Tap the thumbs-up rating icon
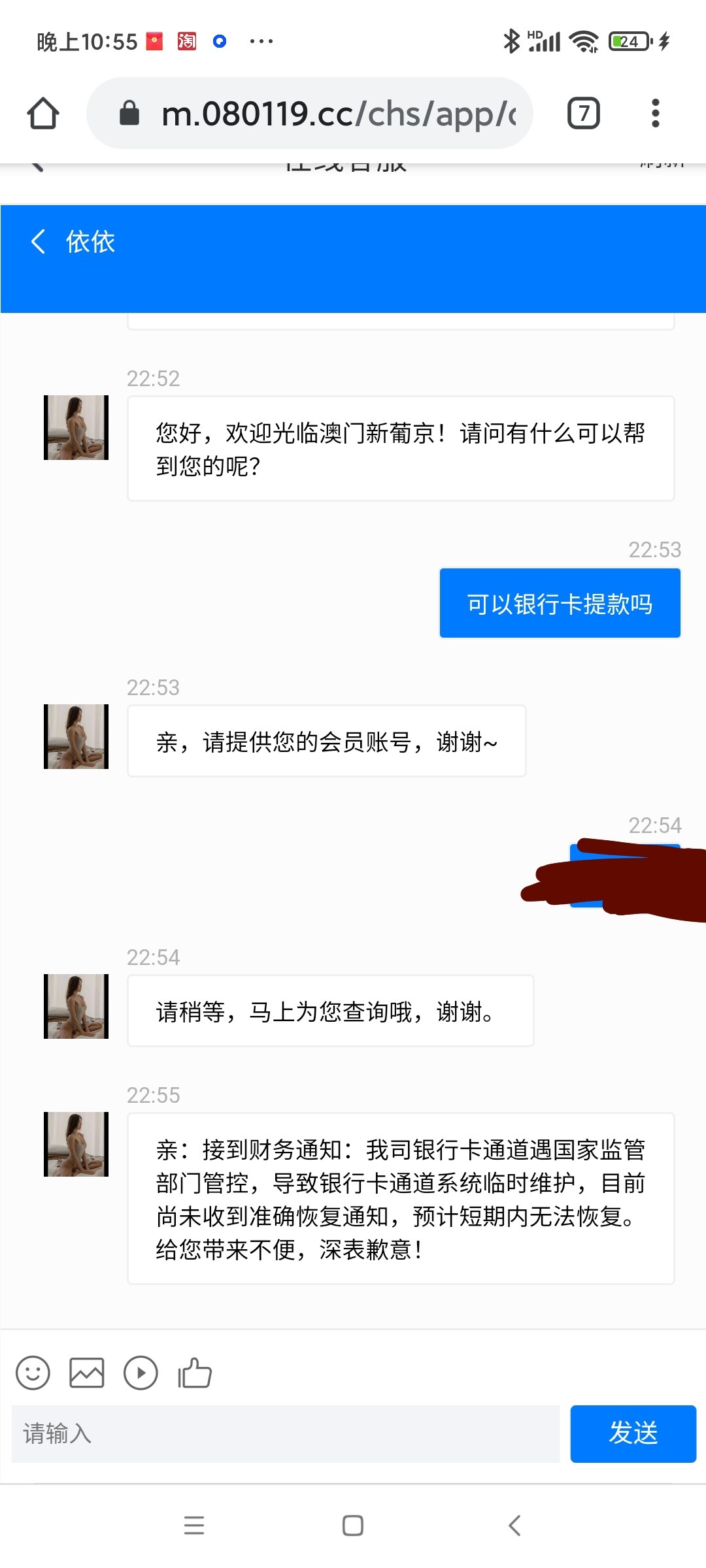Screen dimensions: 706x1568 [195, 1373]
